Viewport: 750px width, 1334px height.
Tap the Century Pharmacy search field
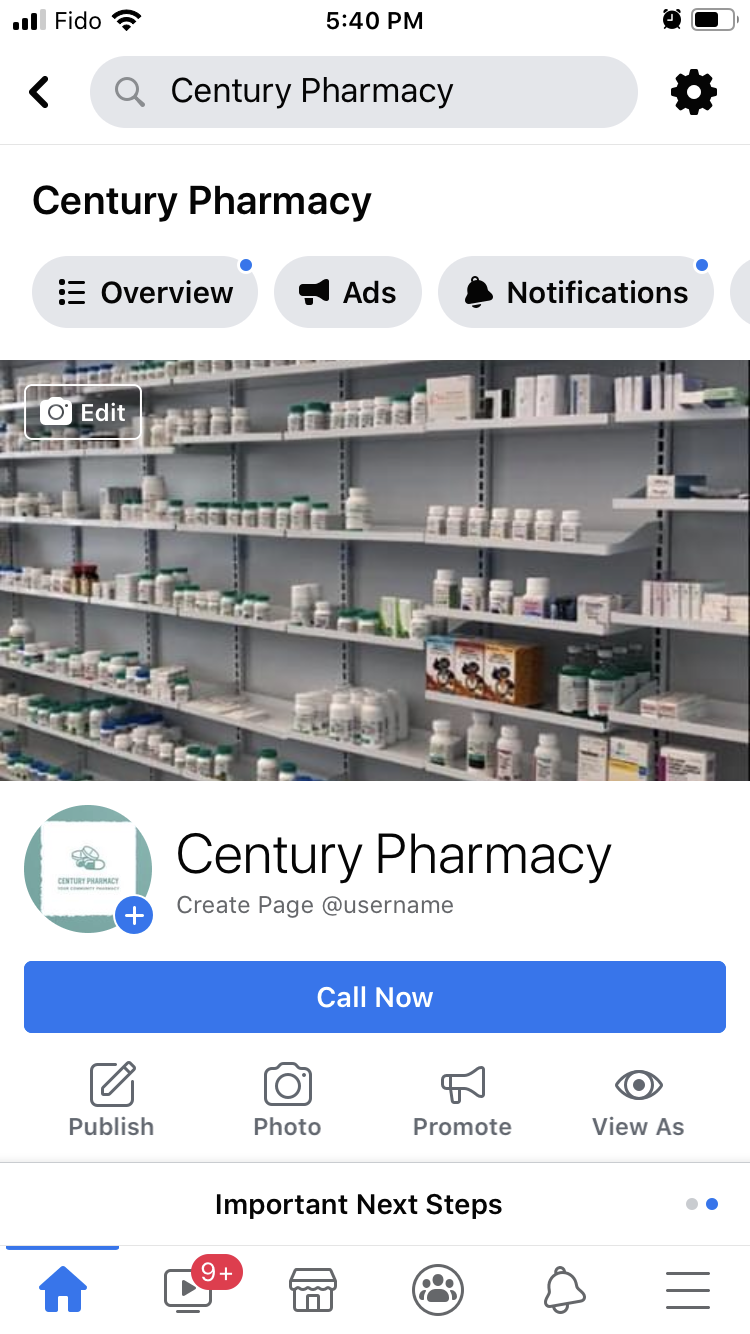pyautogui.click(x=363, y=92)
